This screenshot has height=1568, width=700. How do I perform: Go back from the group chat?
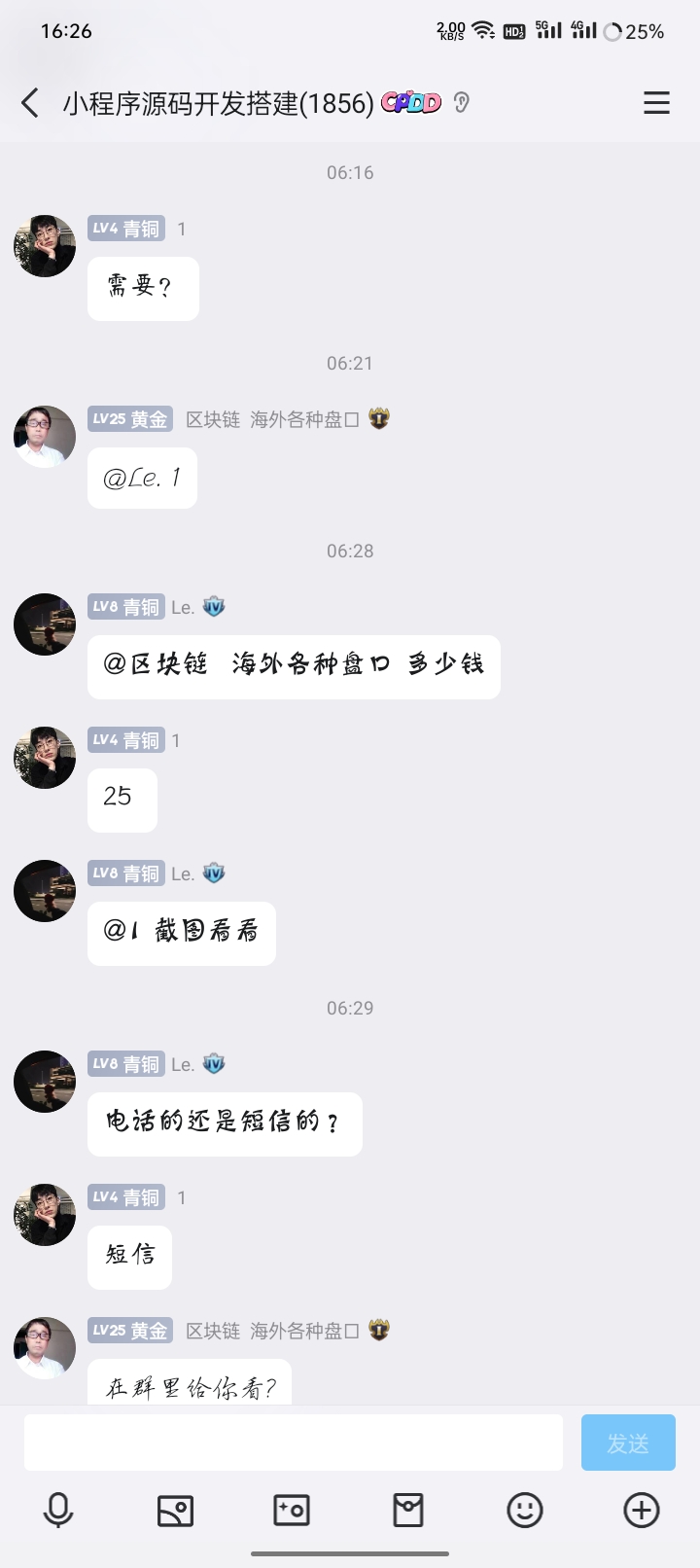coord(30,103)
